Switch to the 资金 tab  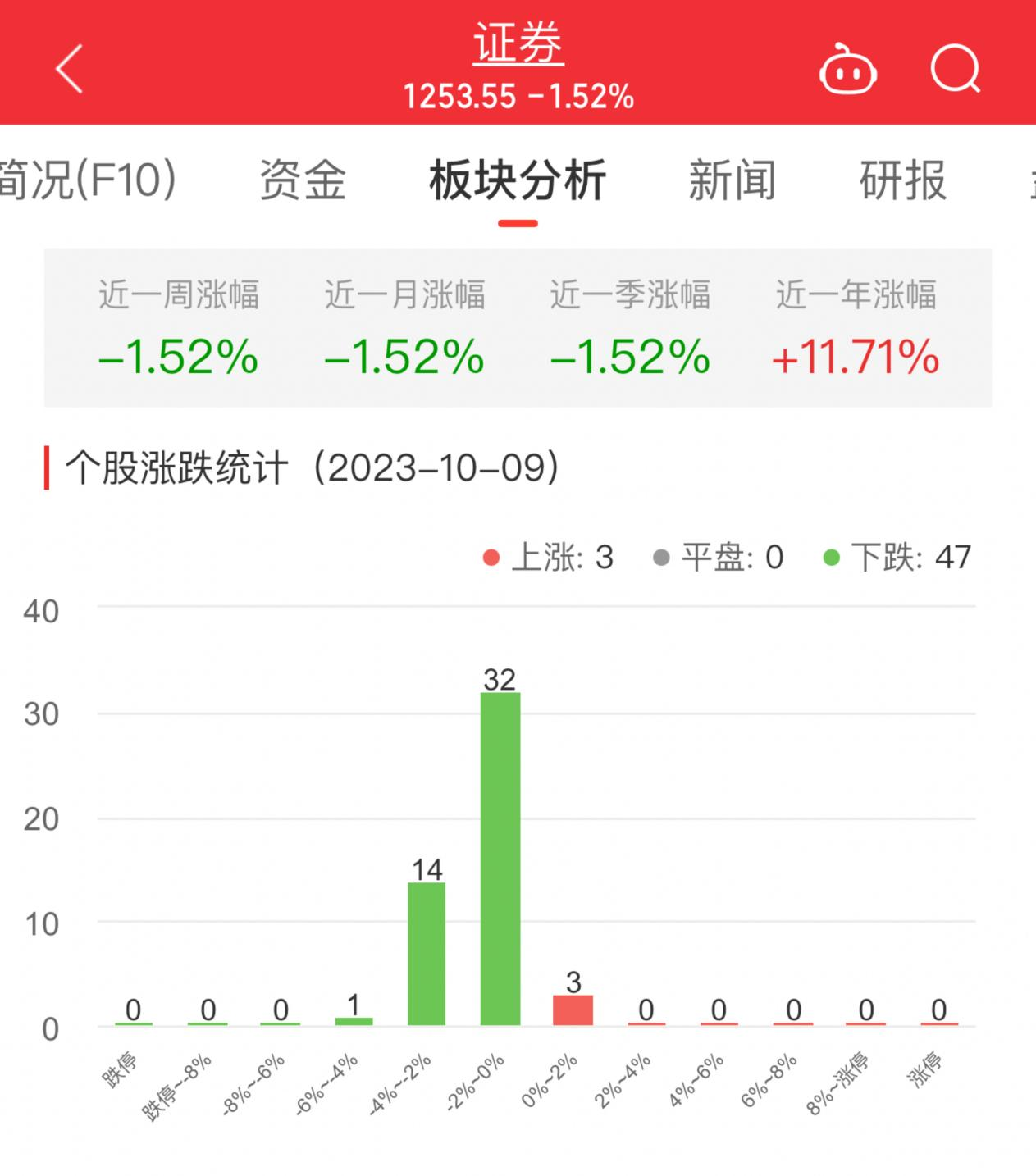coord(303,180)
